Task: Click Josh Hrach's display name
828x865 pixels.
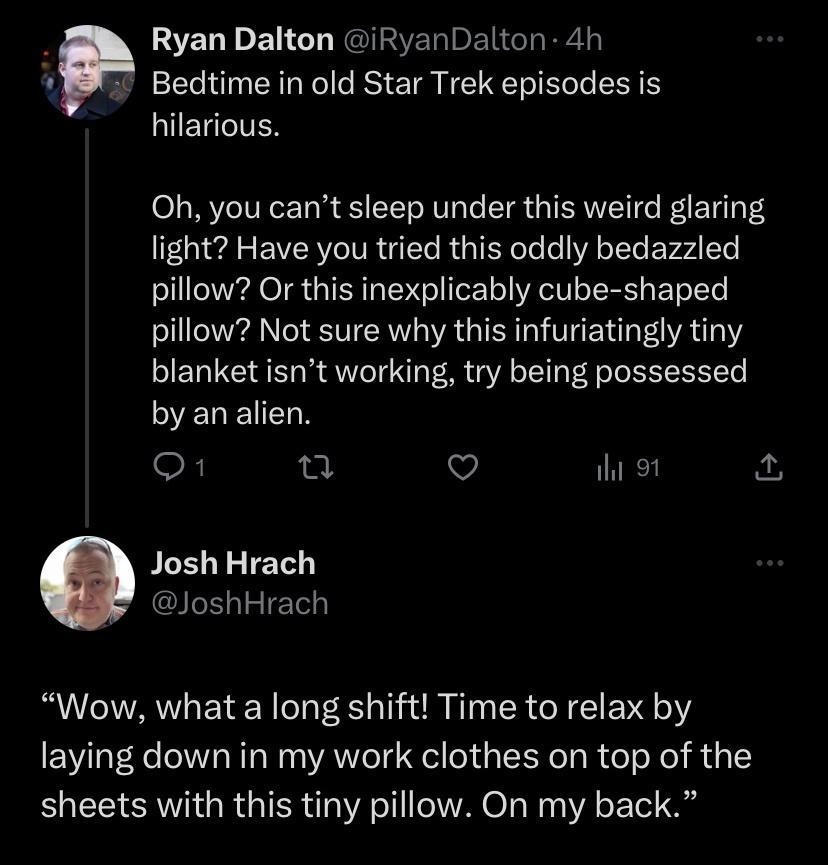Action: 232,563
